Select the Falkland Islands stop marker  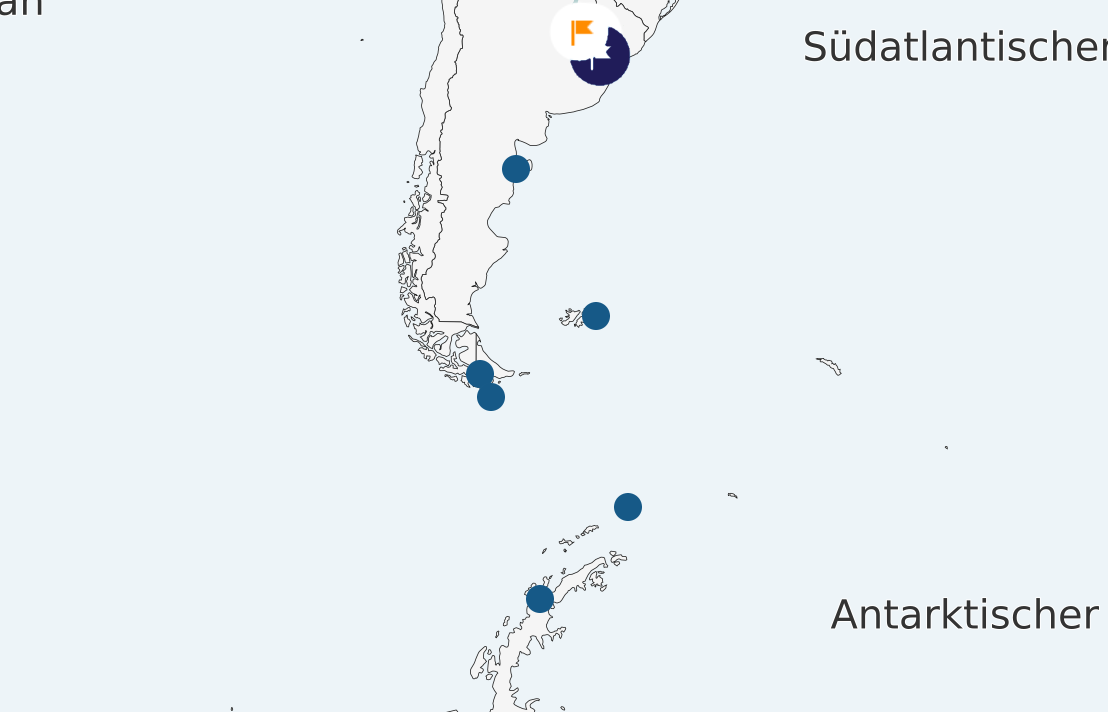click(595, 316)
